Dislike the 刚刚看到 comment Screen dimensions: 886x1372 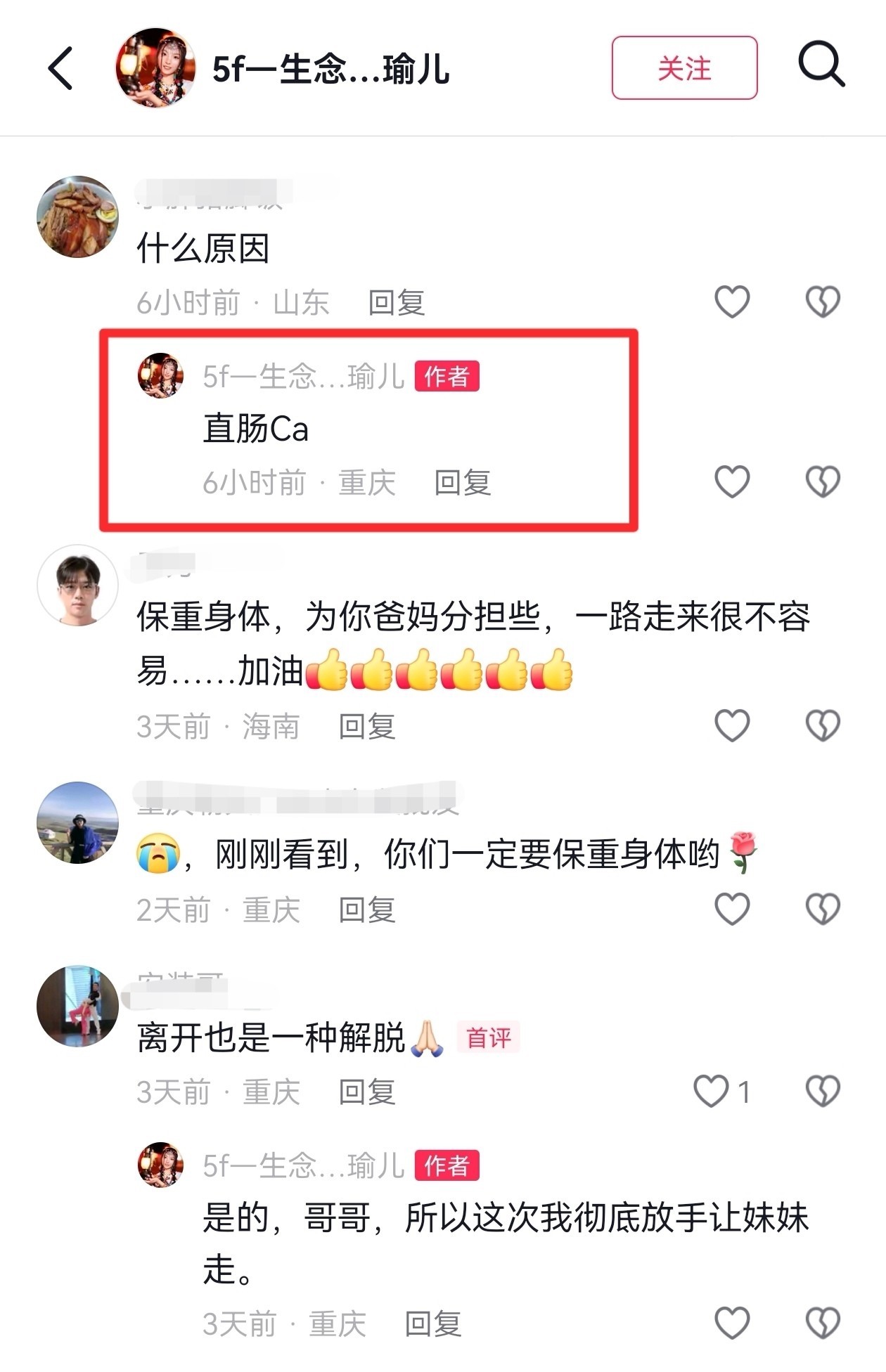822,908
